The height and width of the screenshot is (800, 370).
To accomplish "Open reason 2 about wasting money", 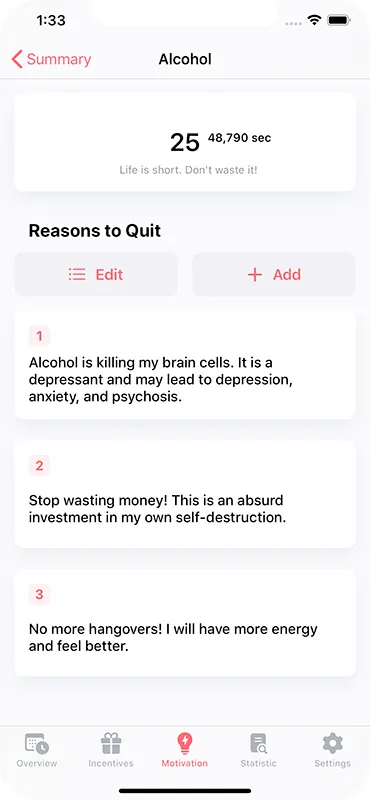I will pos(185,494).
